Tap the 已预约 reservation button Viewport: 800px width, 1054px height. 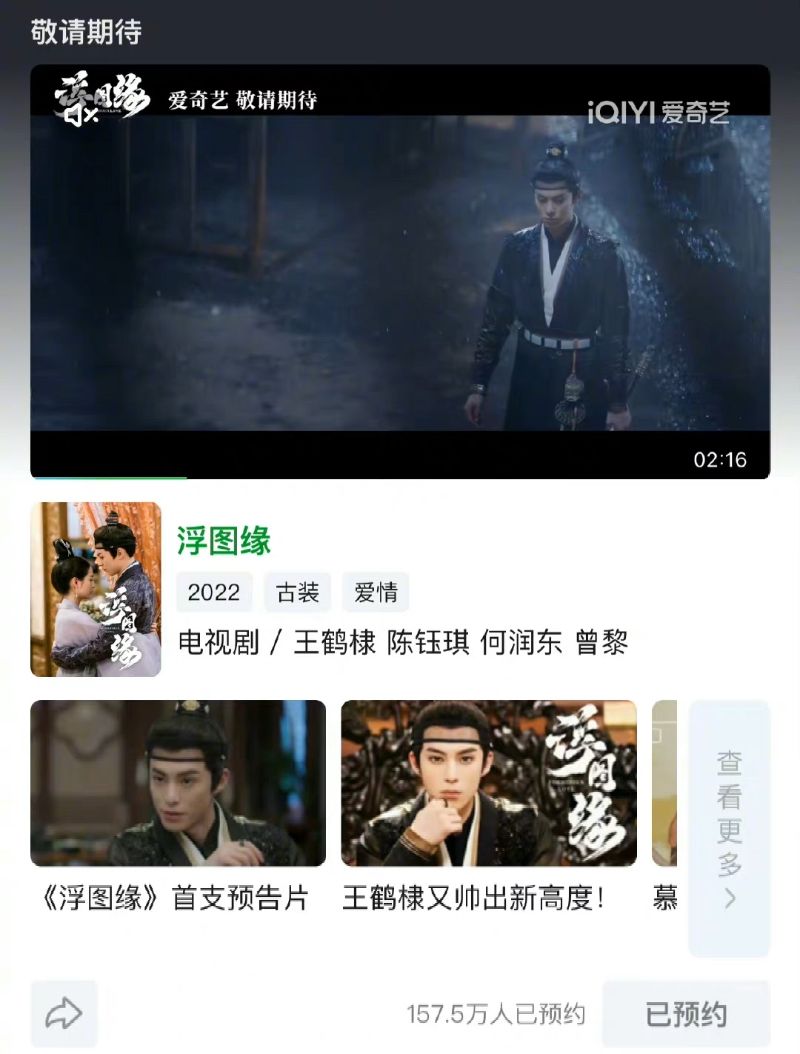tap(686, 1014)
